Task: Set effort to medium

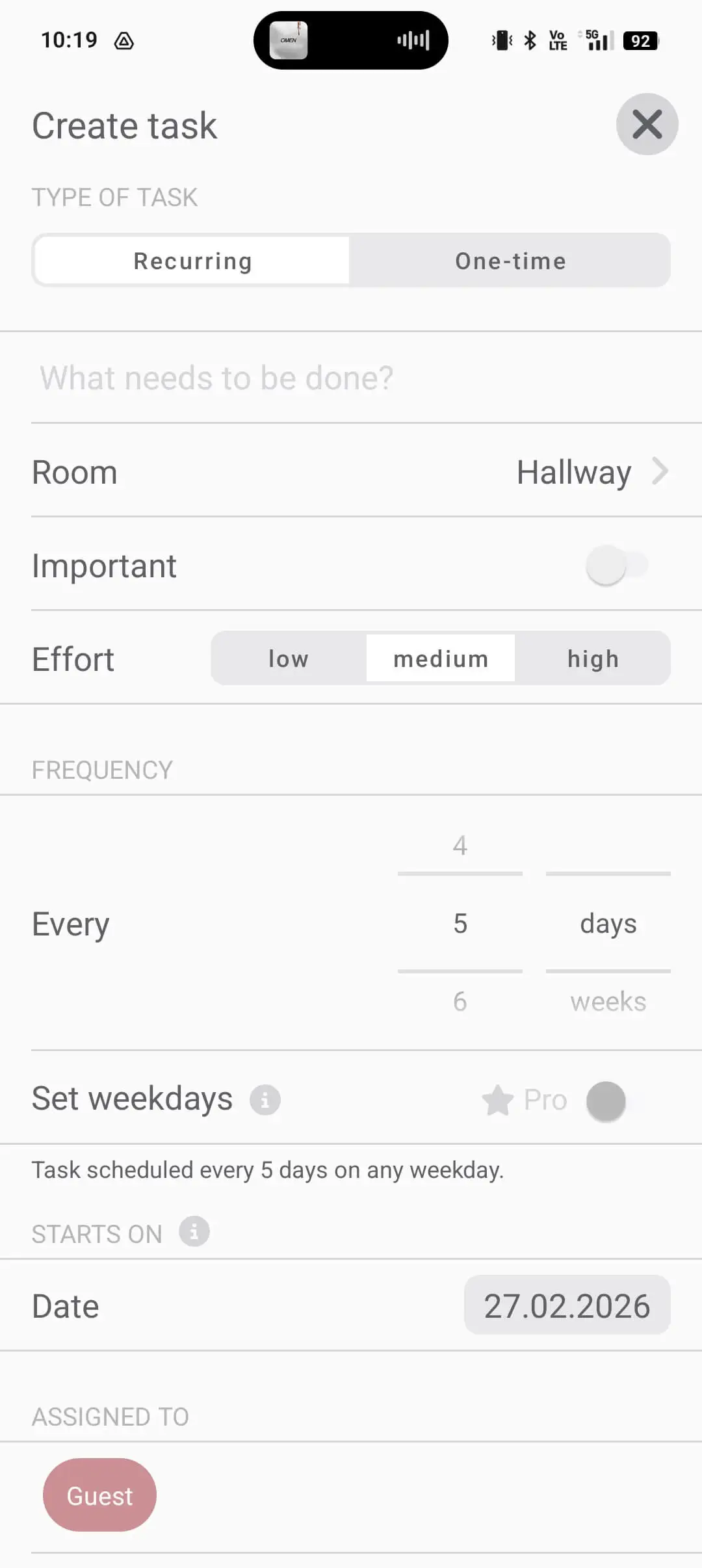Action: coord(441,659)
